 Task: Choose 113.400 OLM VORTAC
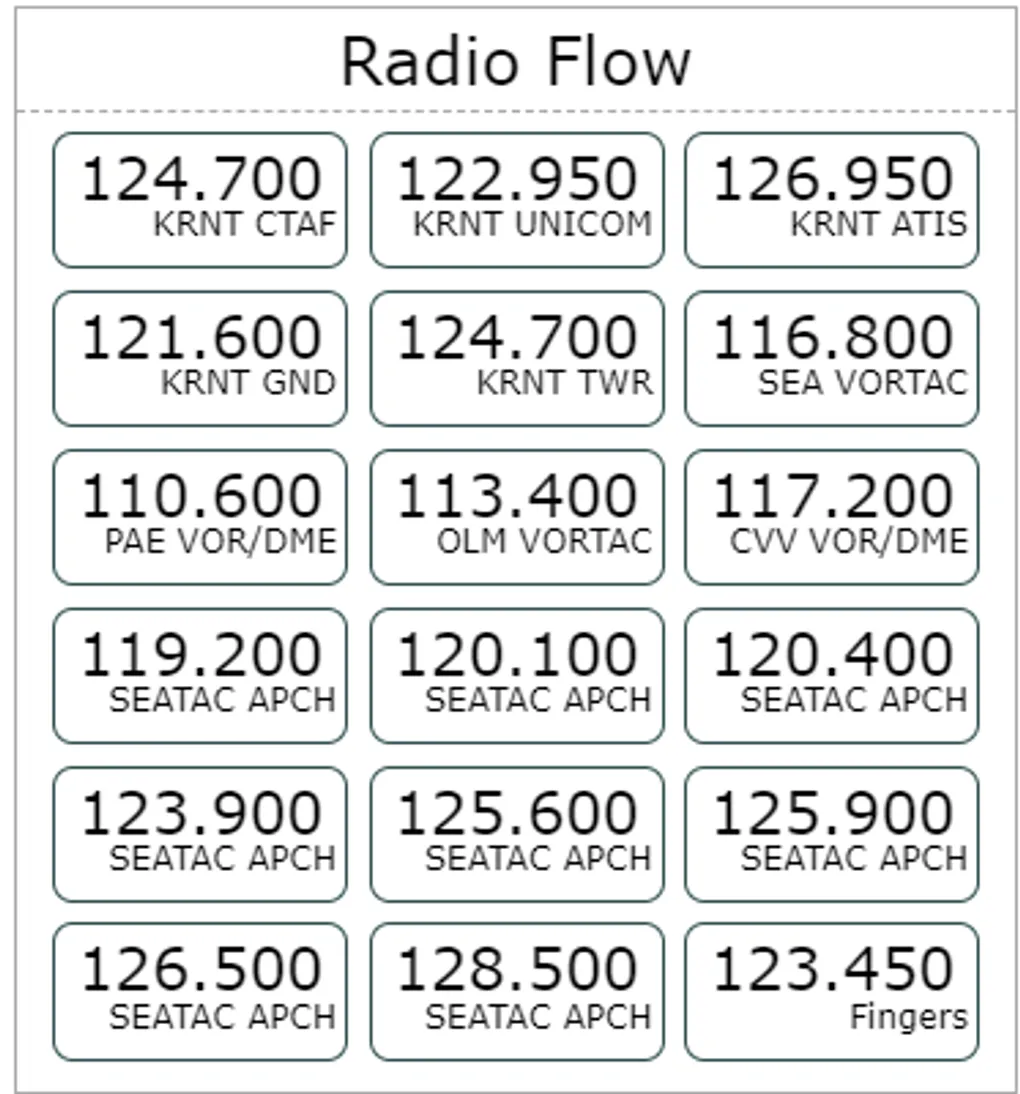pos(516,517)
